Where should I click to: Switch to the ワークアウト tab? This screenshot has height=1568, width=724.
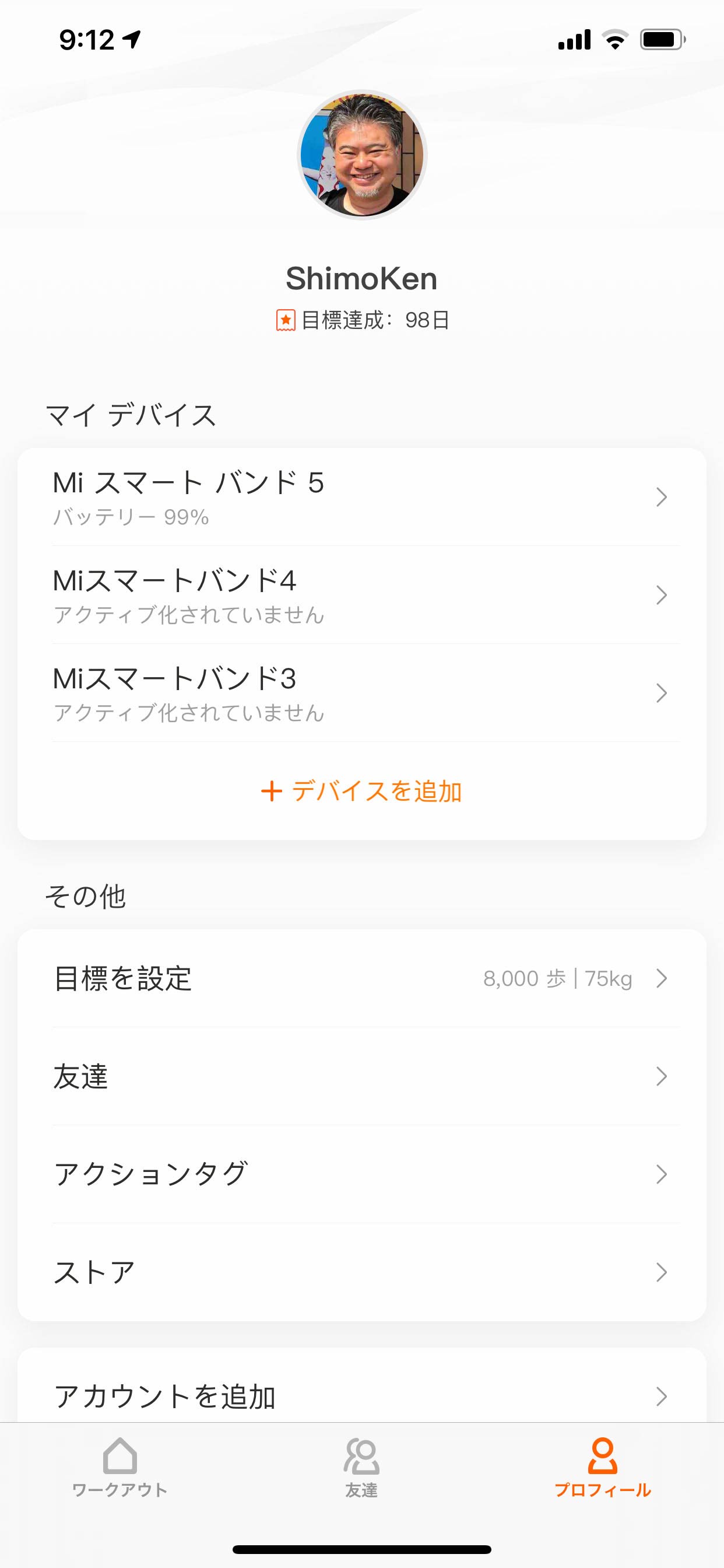pos(120,1468)
